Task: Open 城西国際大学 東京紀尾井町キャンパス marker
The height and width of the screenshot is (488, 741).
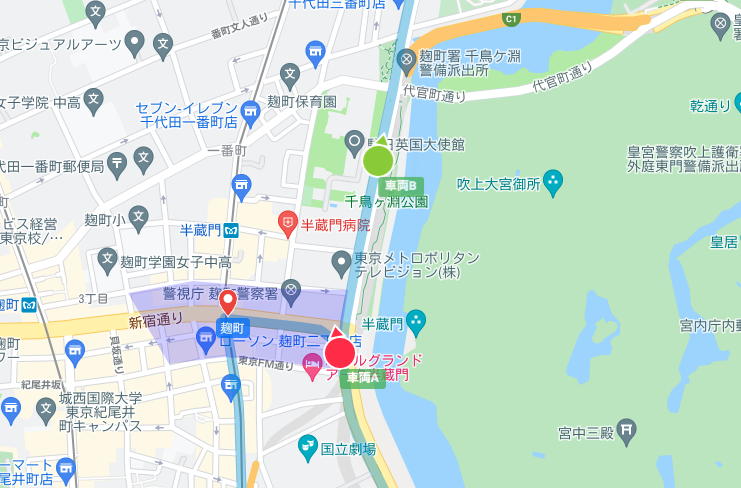Action: pyautogui.click(x=45, y=407)
